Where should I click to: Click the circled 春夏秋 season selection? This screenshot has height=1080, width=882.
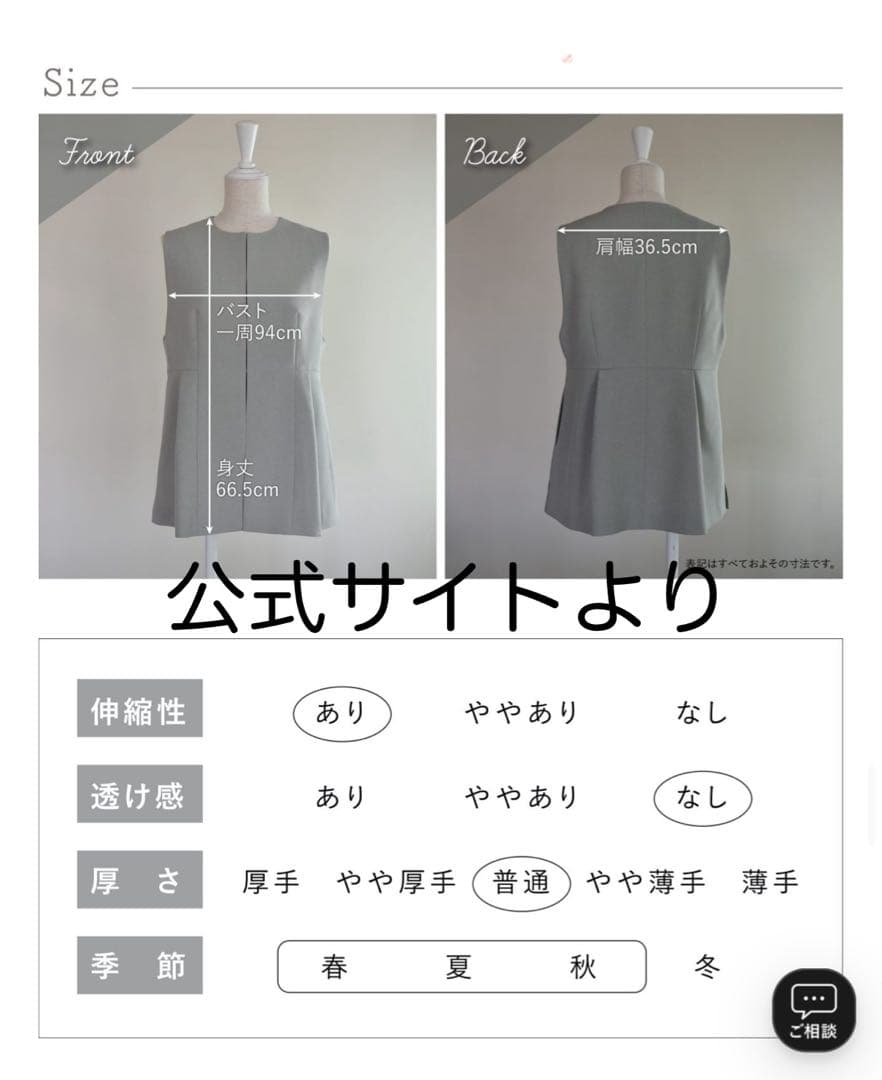click(465, 964)
